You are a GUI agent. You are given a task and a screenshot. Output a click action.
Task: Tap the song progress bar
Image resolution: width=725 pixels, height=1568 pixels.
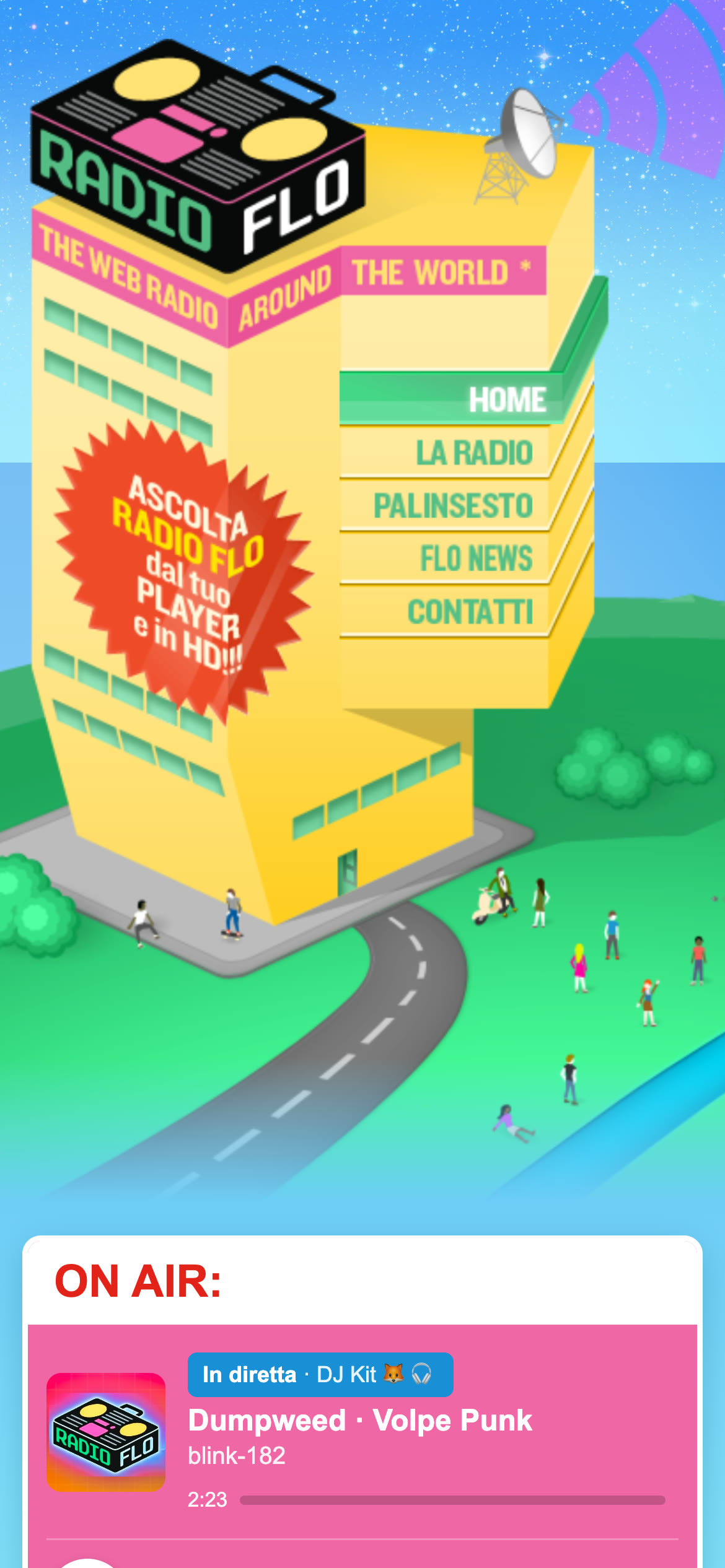click(452, 1500)
